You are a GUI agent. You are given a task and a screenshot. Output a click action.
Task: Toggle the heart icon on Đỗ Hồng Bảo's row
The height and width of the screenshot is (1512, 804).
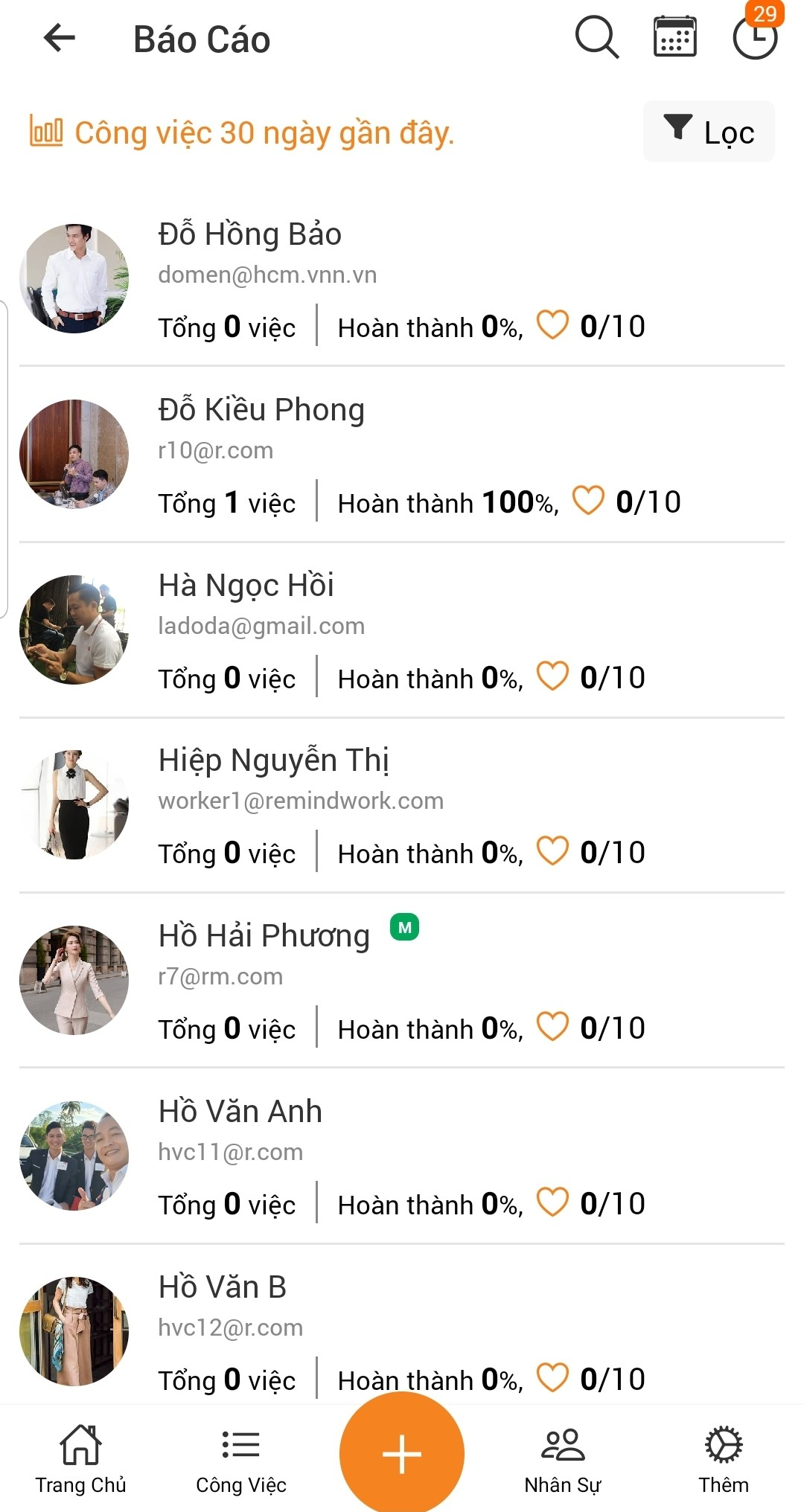pos(552,325)
